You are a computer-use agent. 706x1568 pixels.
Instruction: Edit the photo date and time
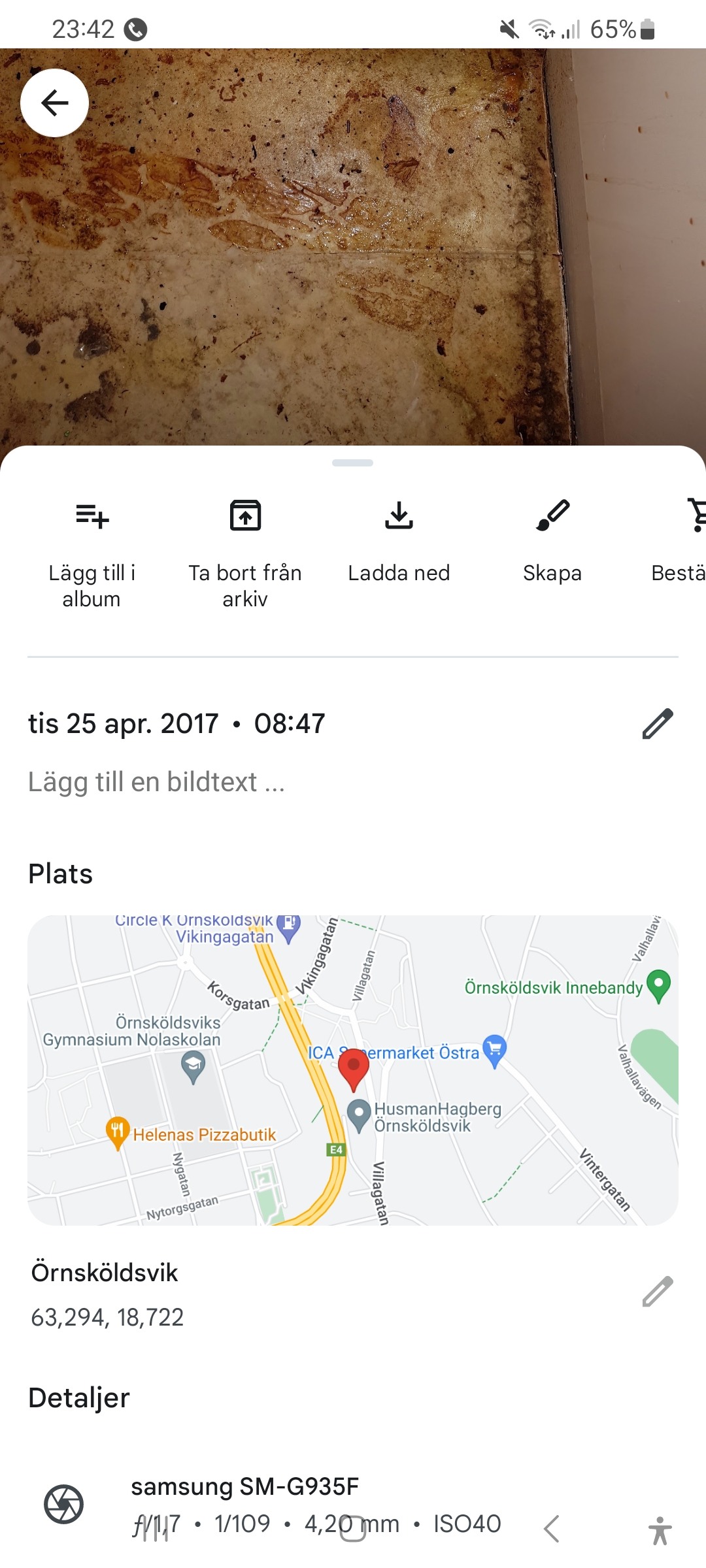(657, 724)
